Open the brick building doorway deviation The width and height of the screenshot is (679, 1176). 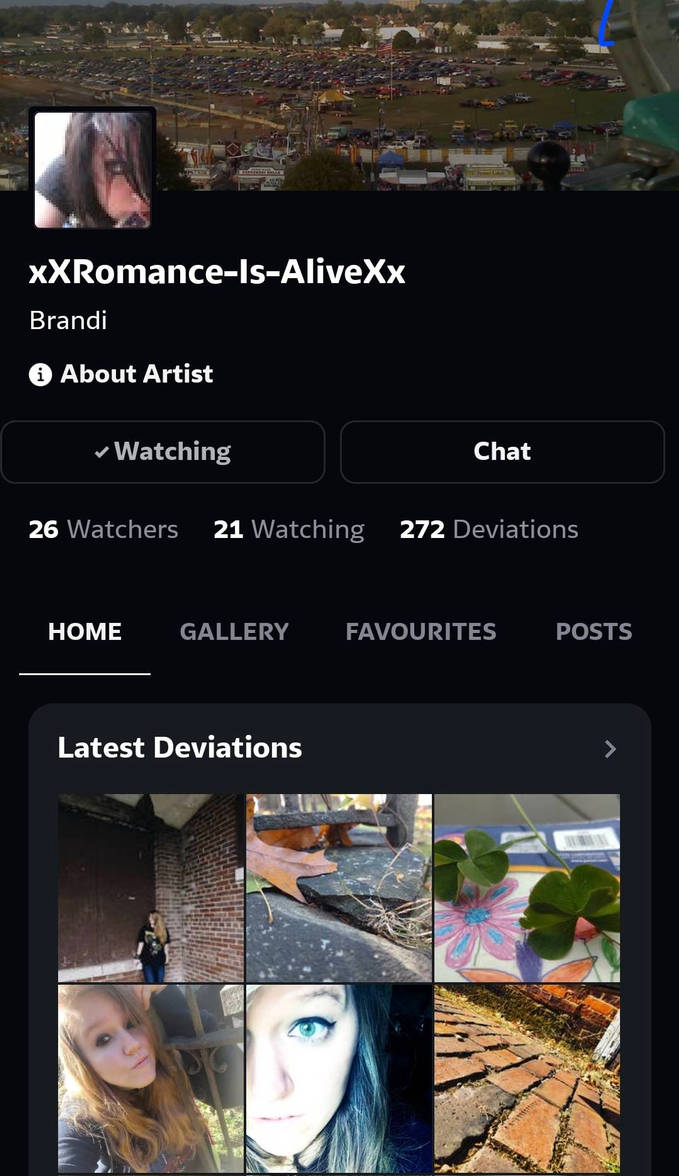pos(150,888)
